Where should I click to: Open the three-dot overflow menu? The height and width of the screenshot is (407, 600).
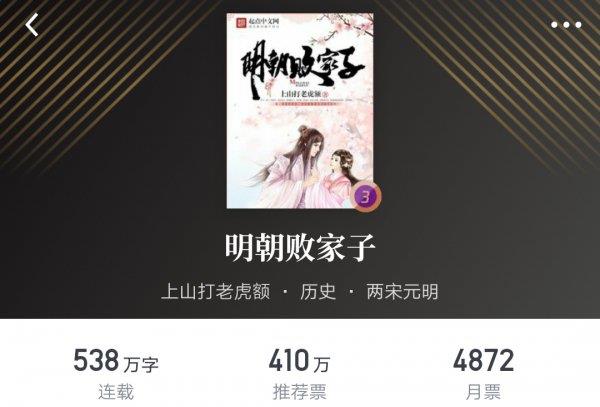(x=566, y=25)
